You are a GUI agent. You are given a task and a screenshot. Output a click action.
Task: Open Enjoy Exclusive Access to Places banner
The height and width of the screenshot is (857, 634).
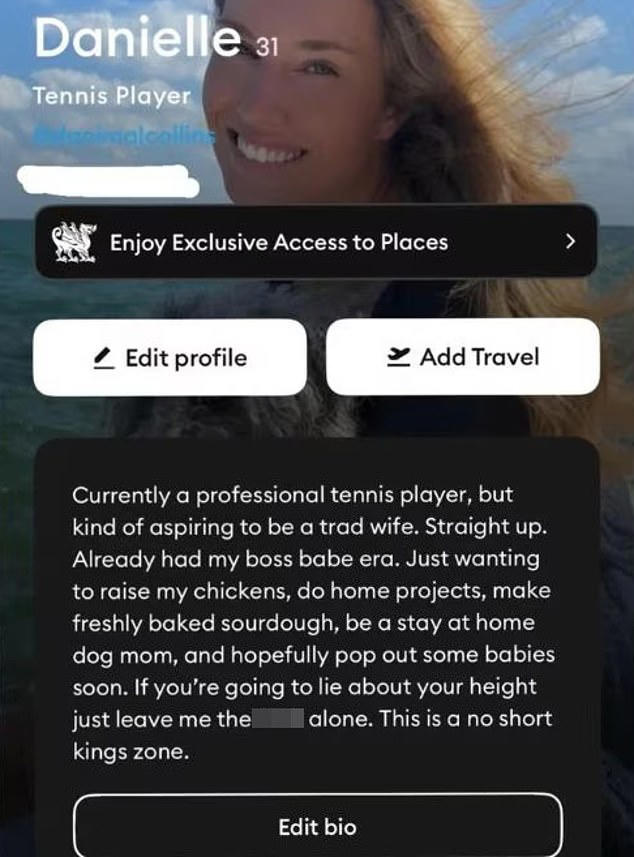point(316,242)
